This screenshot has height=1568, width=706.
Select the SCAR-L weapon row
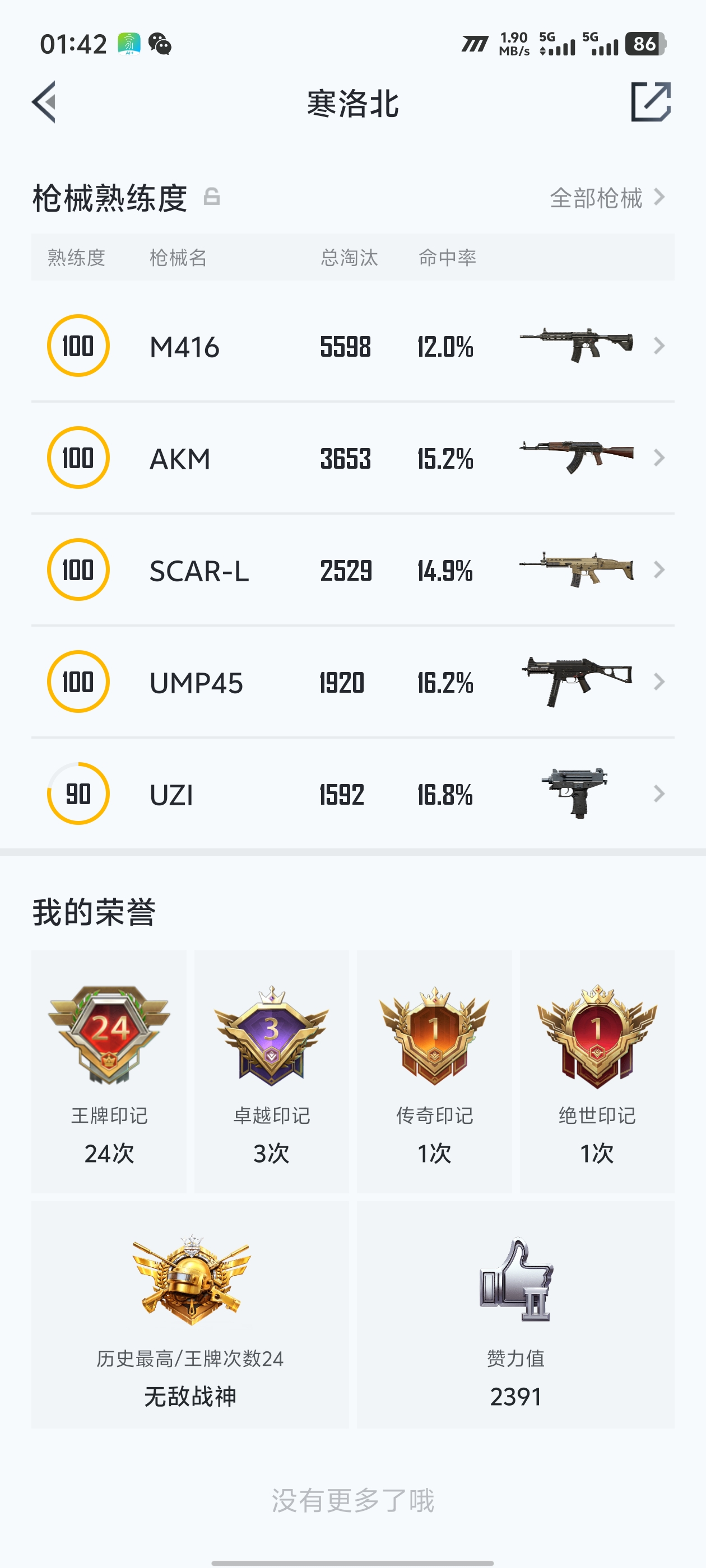[352, 570]
